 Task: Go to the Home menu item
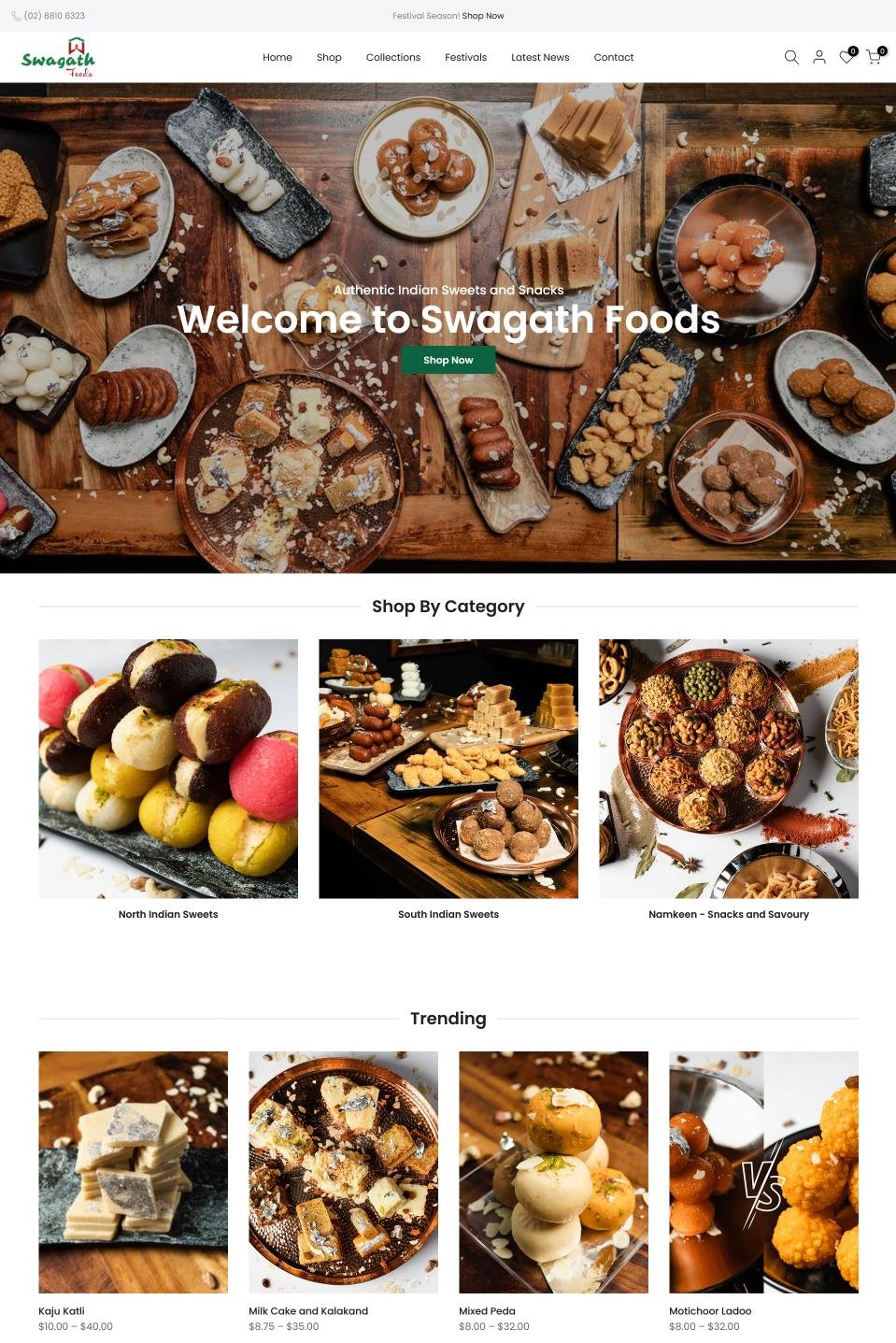tap(277, 57)
